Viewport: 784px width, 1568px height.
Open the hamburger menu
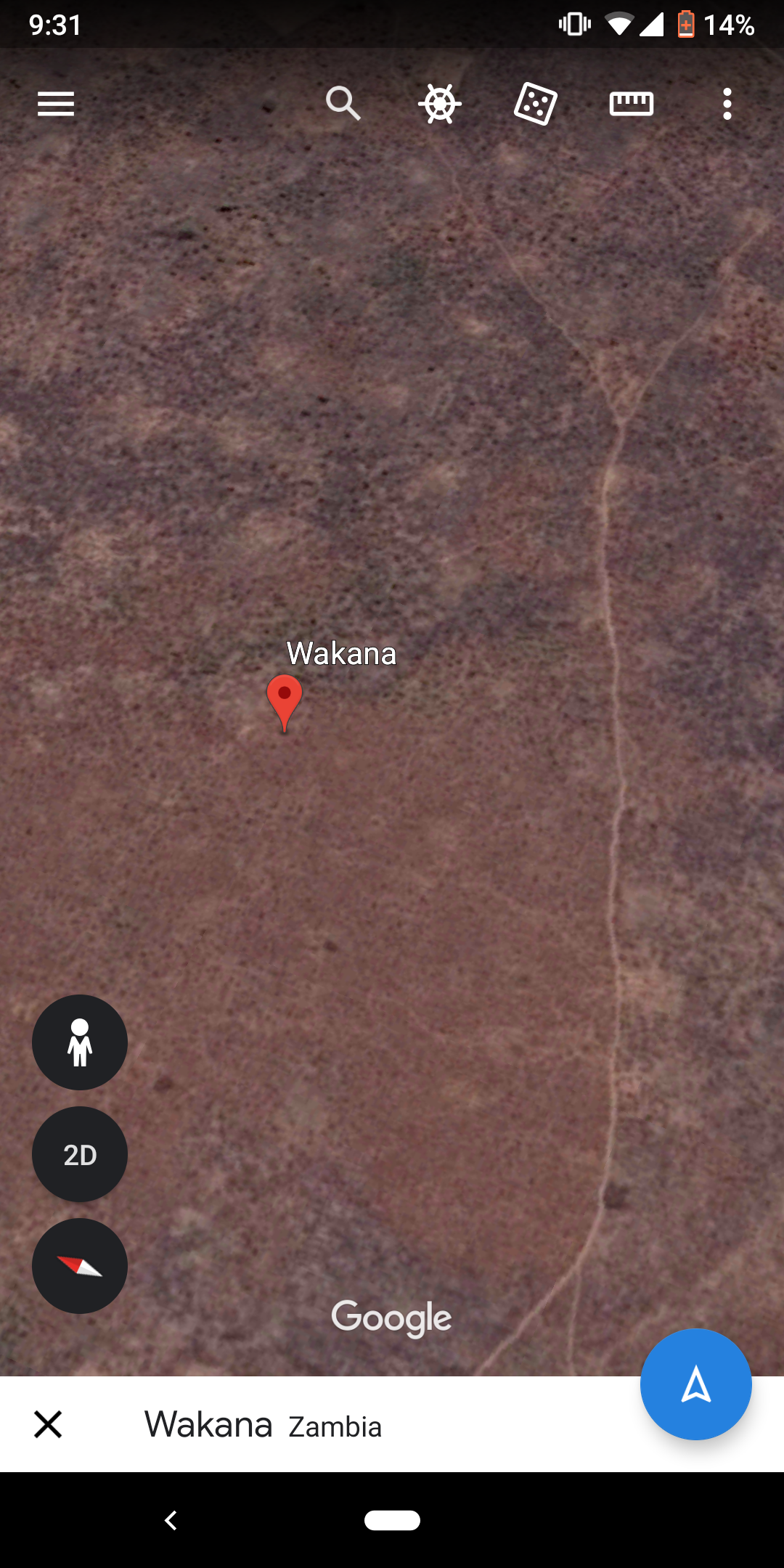tap(56, 104)
